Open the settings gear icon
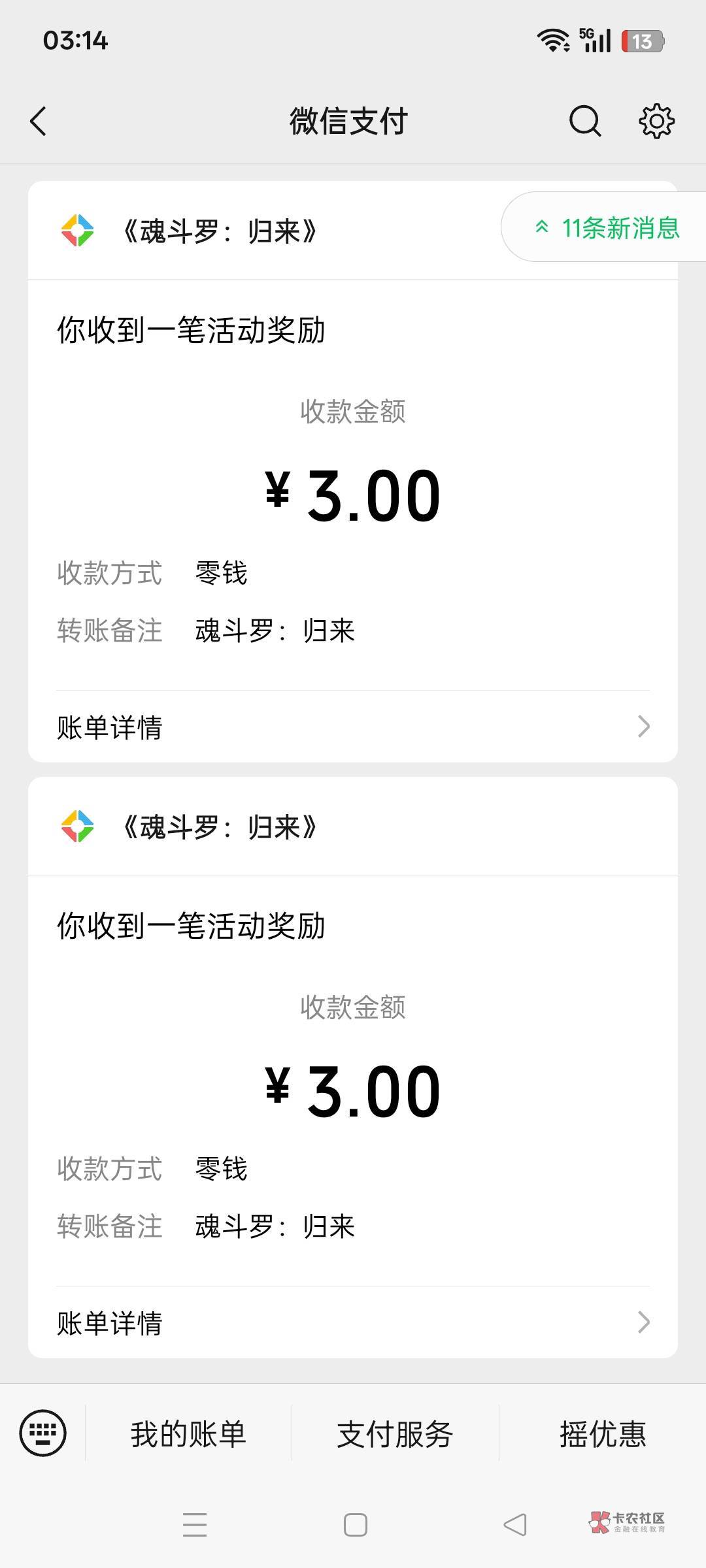Viewport: 706px width, 1568px height. (x=656, y=121)
